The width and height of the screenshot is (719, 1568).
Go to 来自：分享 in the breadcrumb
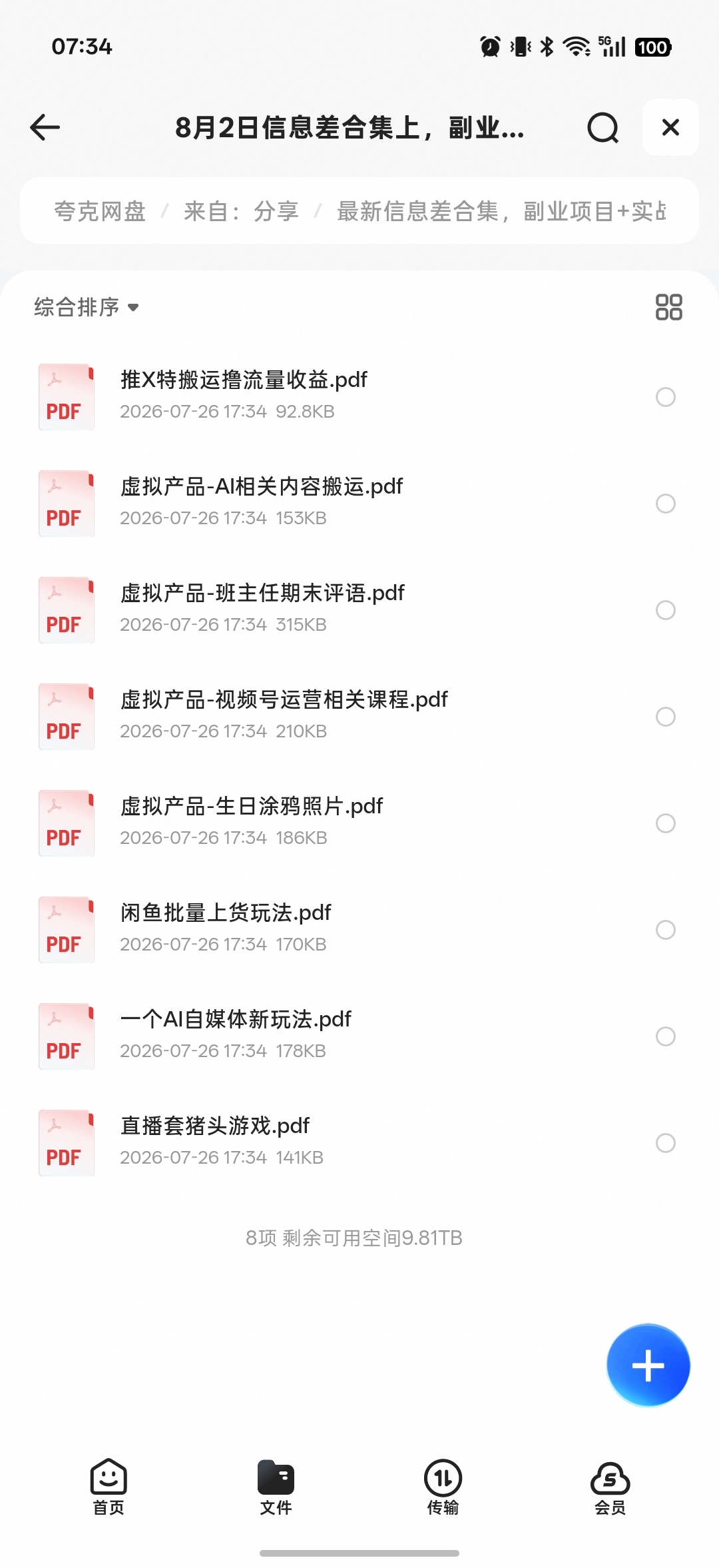pos(241,211)
